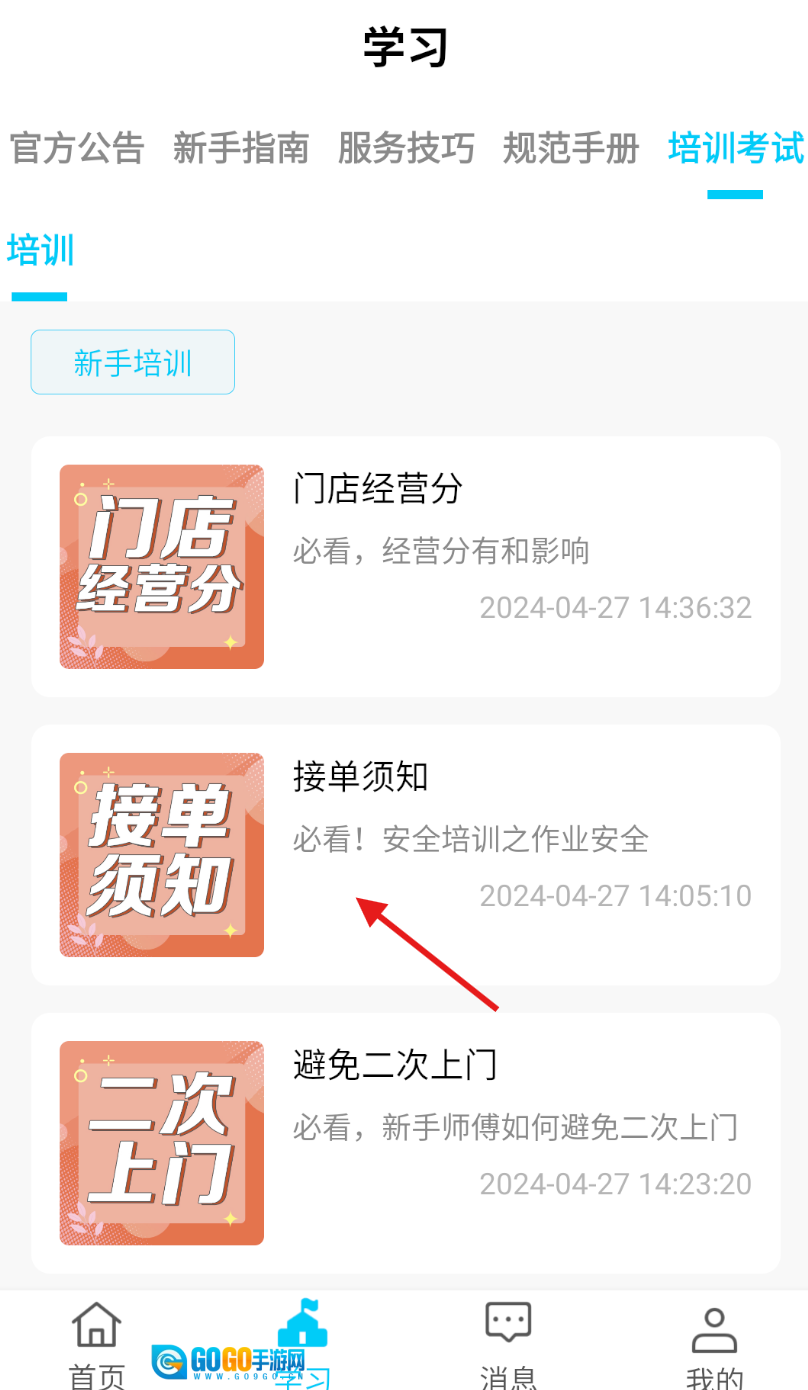Image resolution: width=808 pixels, height=1390 pixels.
Task: Tap the 学习 bottom navigation tab
Action: point(303,1345)
